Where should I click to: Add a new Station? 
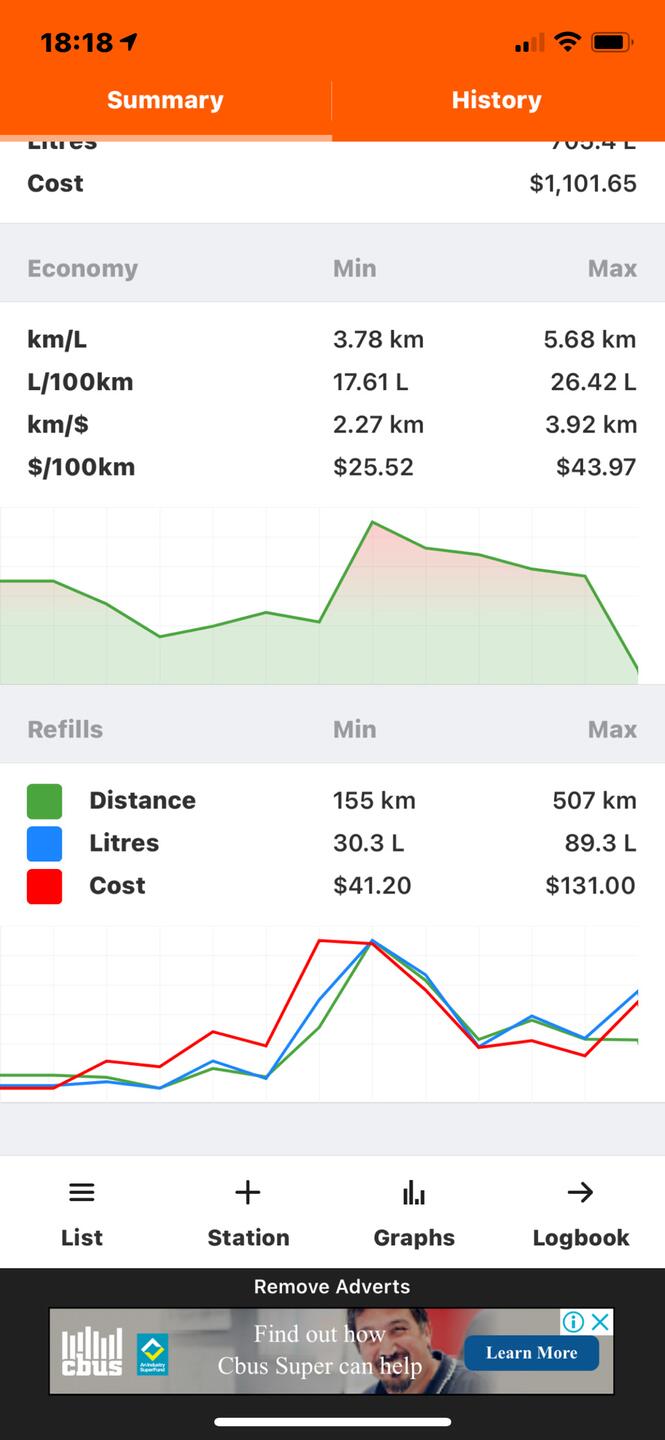pyautogui.click(x=248, y=1213)
